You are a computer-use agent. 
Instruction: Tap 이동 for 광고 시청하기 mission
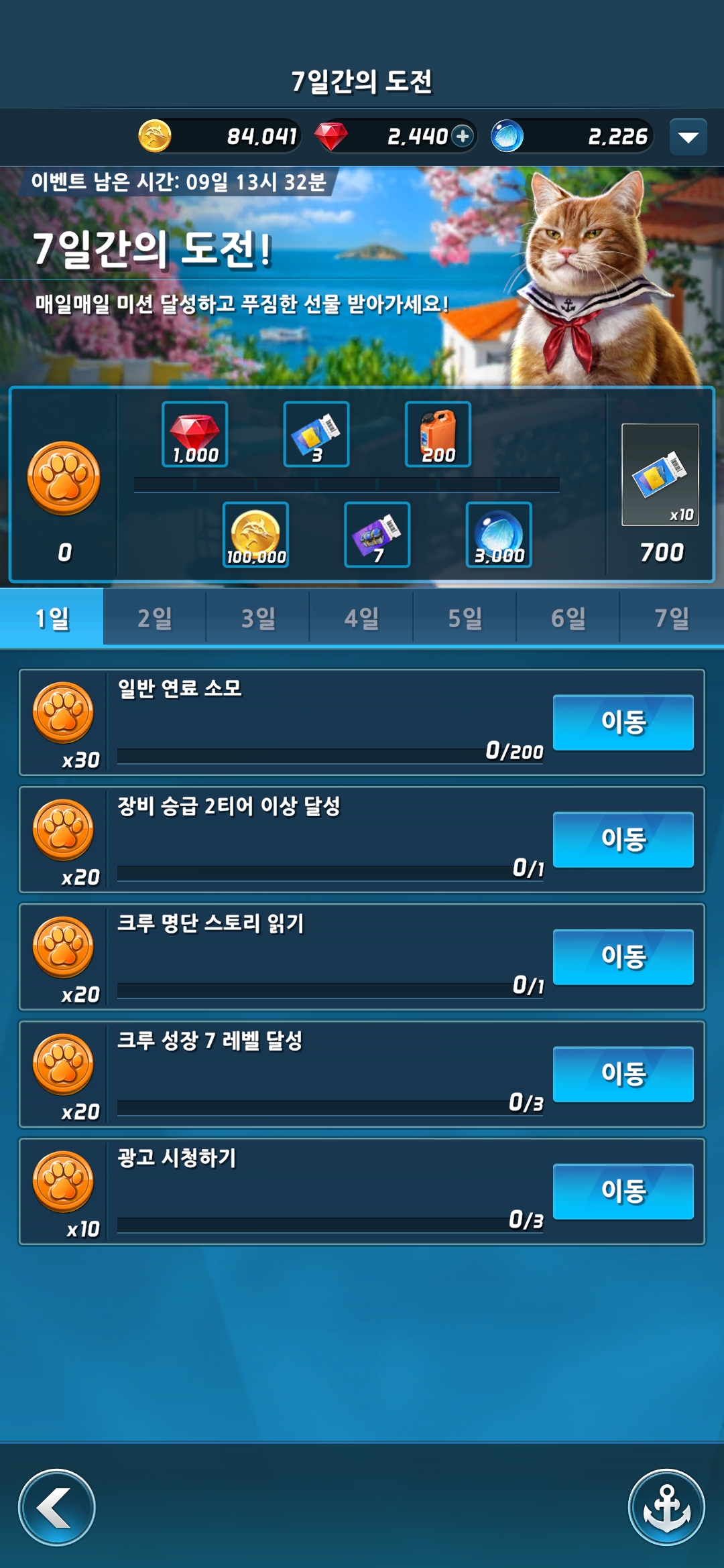623,1191
